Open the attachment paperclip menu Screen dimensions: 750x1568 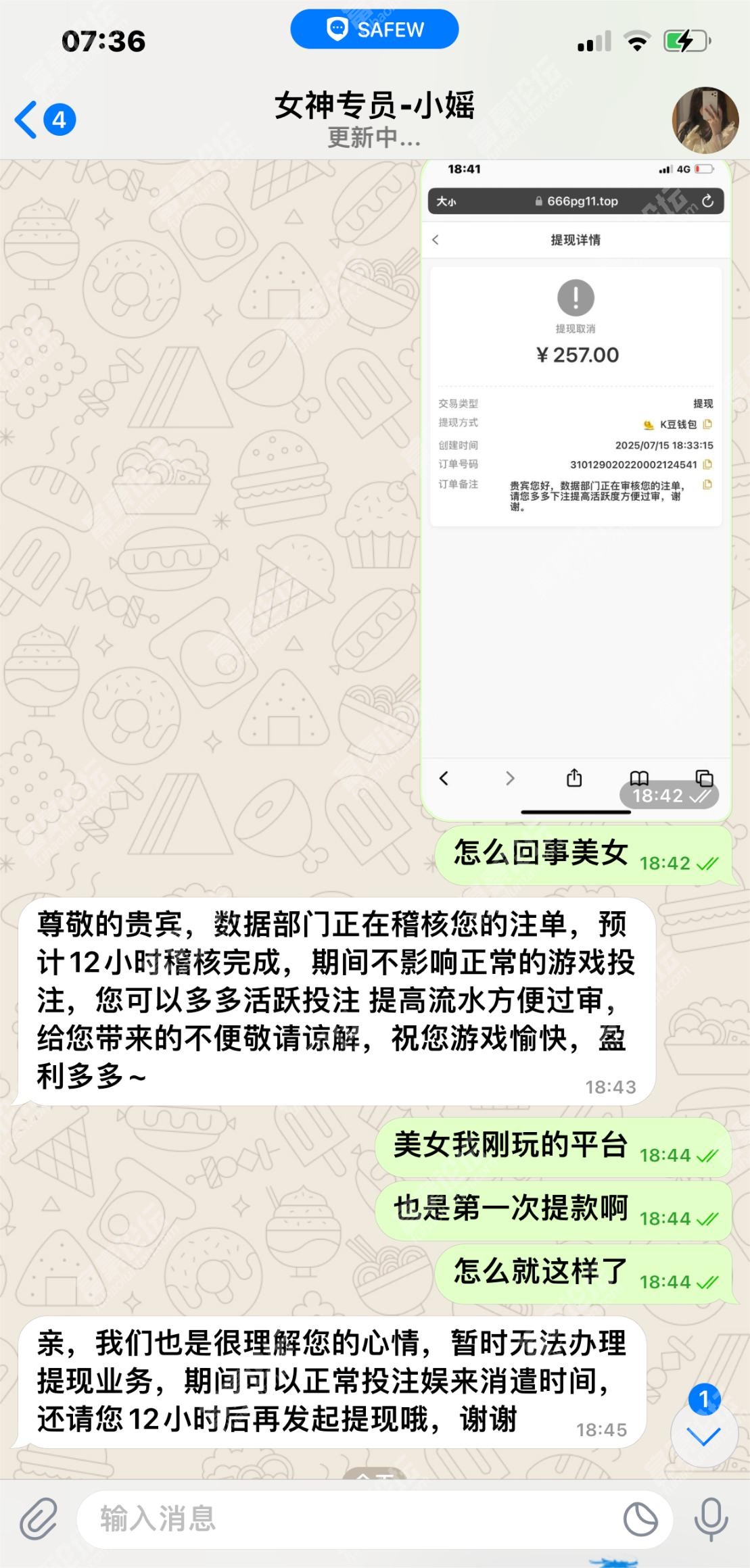click(38, 1519)
